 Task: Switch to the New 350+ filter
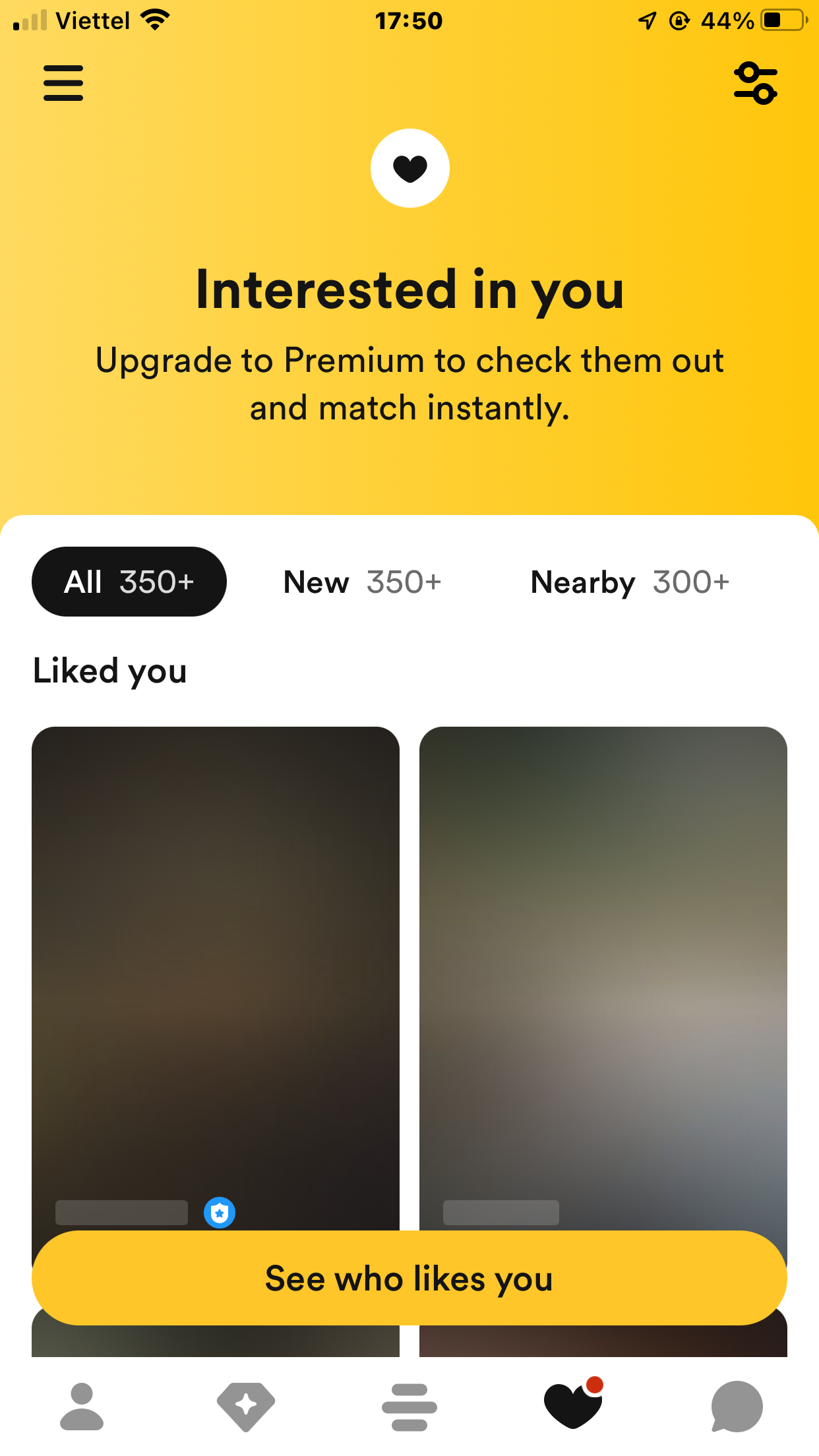[362, 582]
